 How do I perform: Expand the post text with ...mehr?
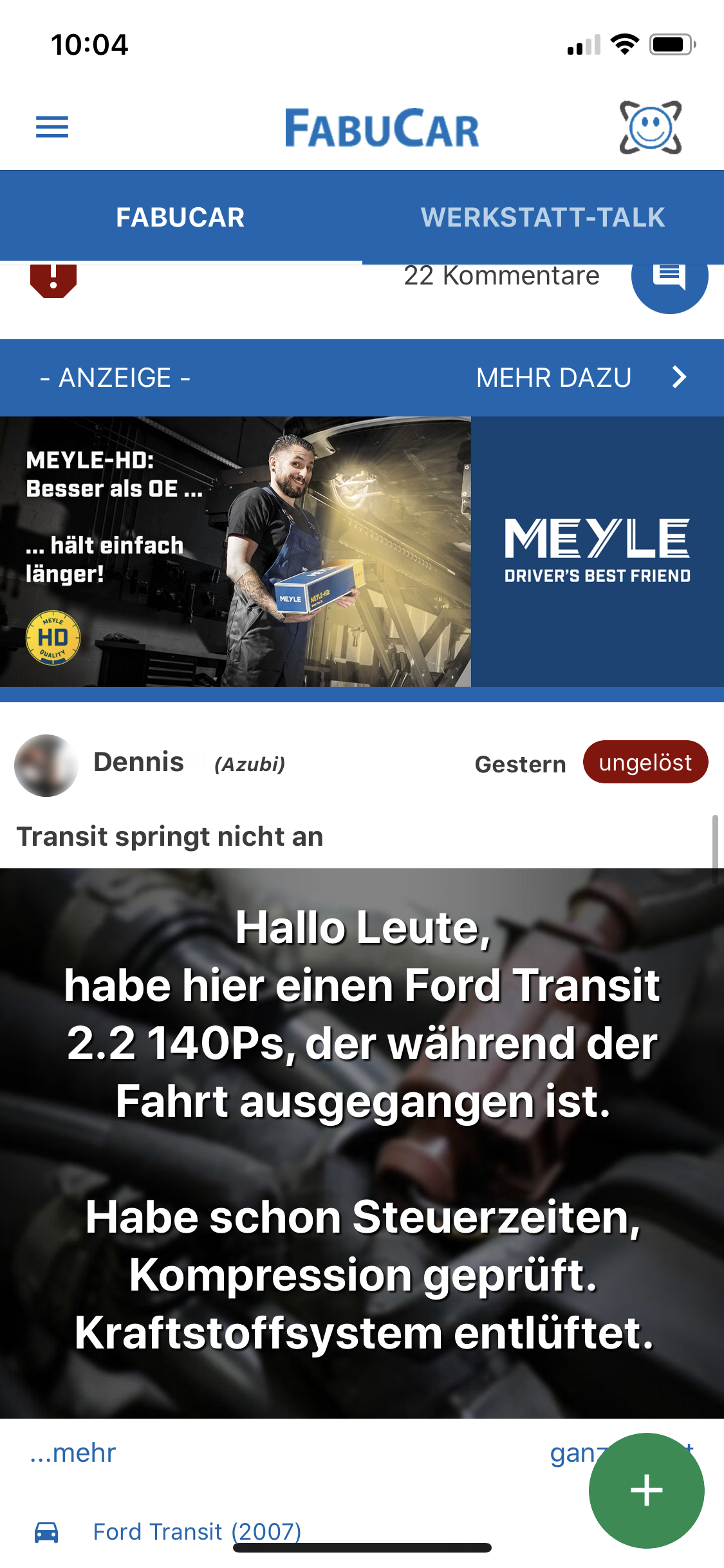point(73,1453)
